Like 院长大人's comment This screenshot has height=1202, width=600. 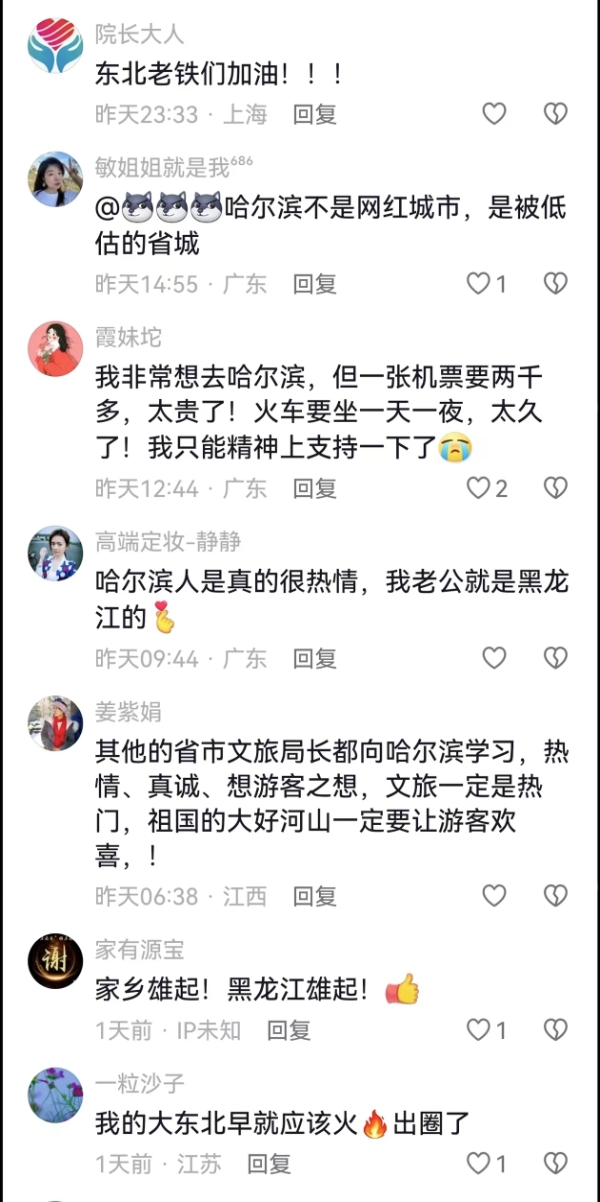tap(494, 114)
